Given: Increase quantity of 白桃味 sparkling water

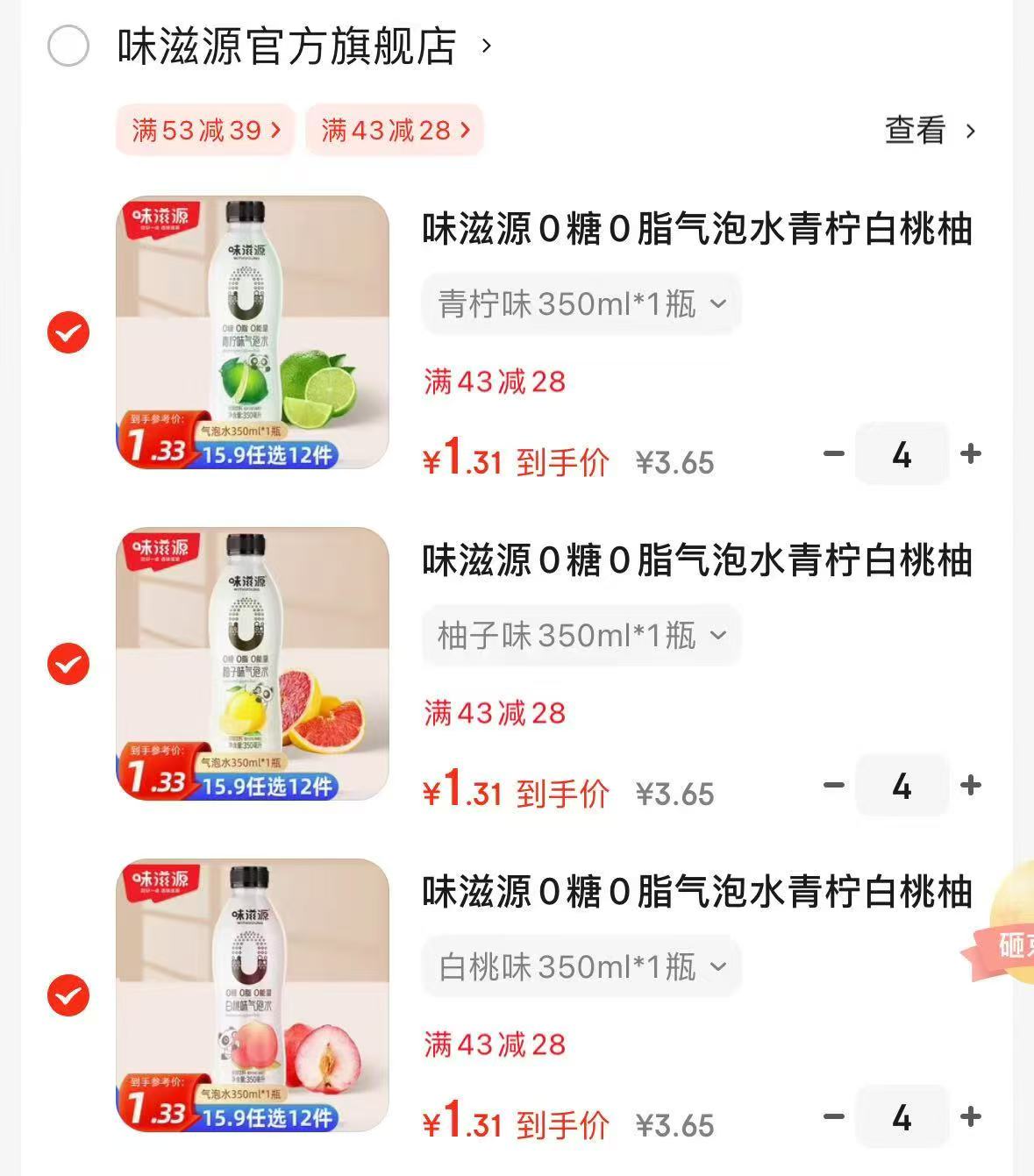Looking at the screenshot, I should coord(970,1117).
